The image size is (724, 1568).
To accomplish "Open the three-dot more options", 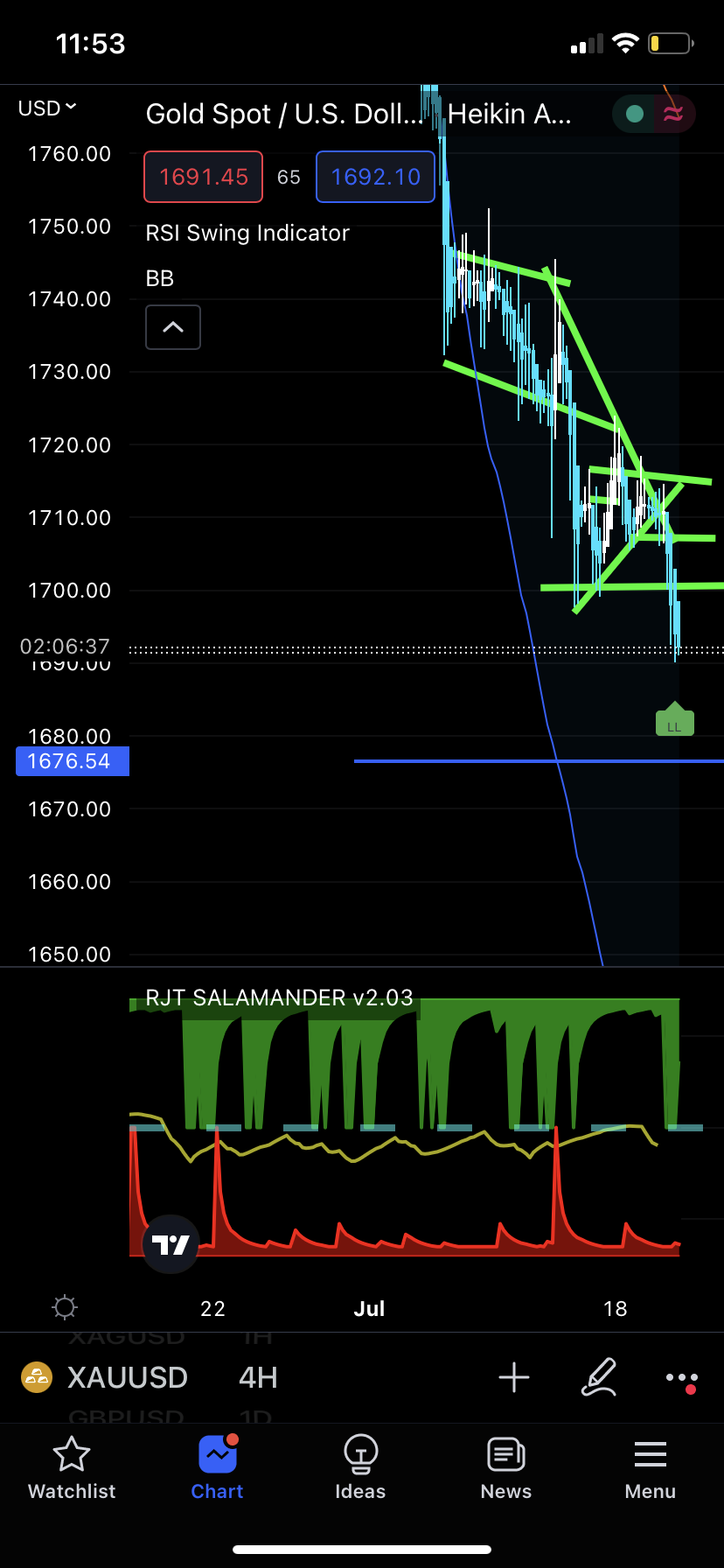I will [681, 1377].
